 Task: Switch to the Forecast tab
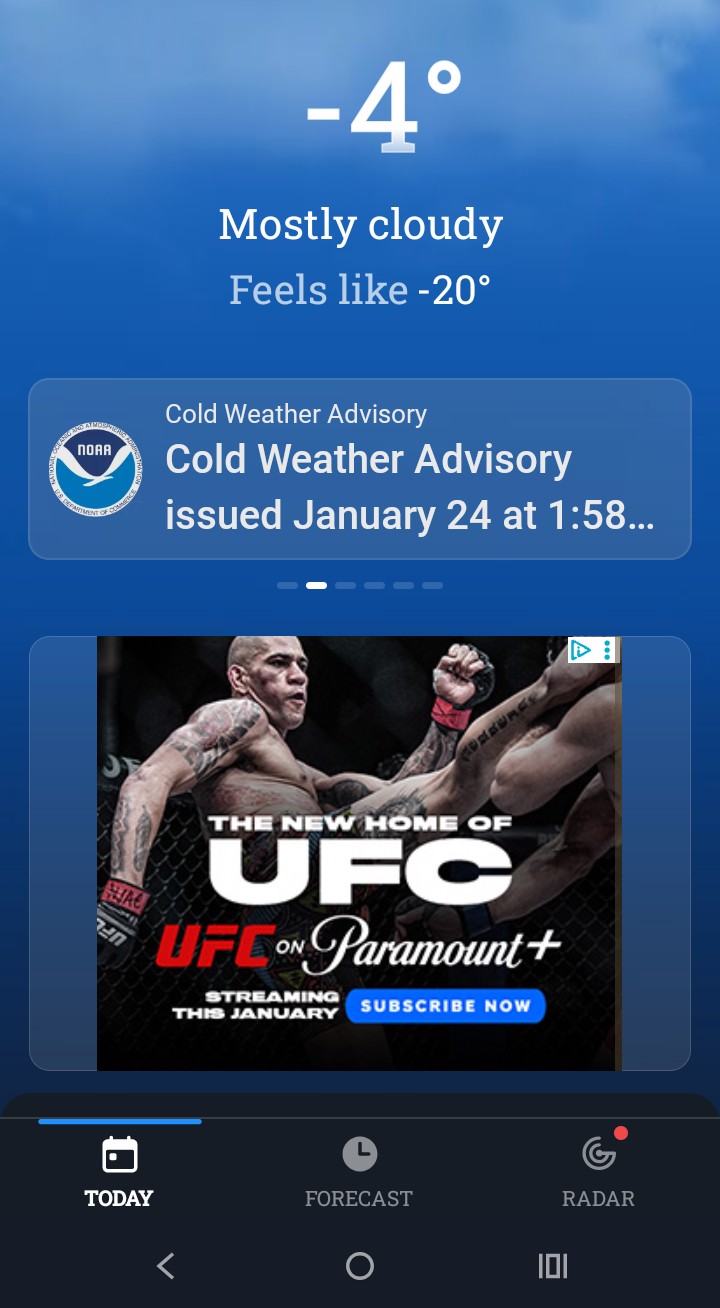tap(359, 1172)
